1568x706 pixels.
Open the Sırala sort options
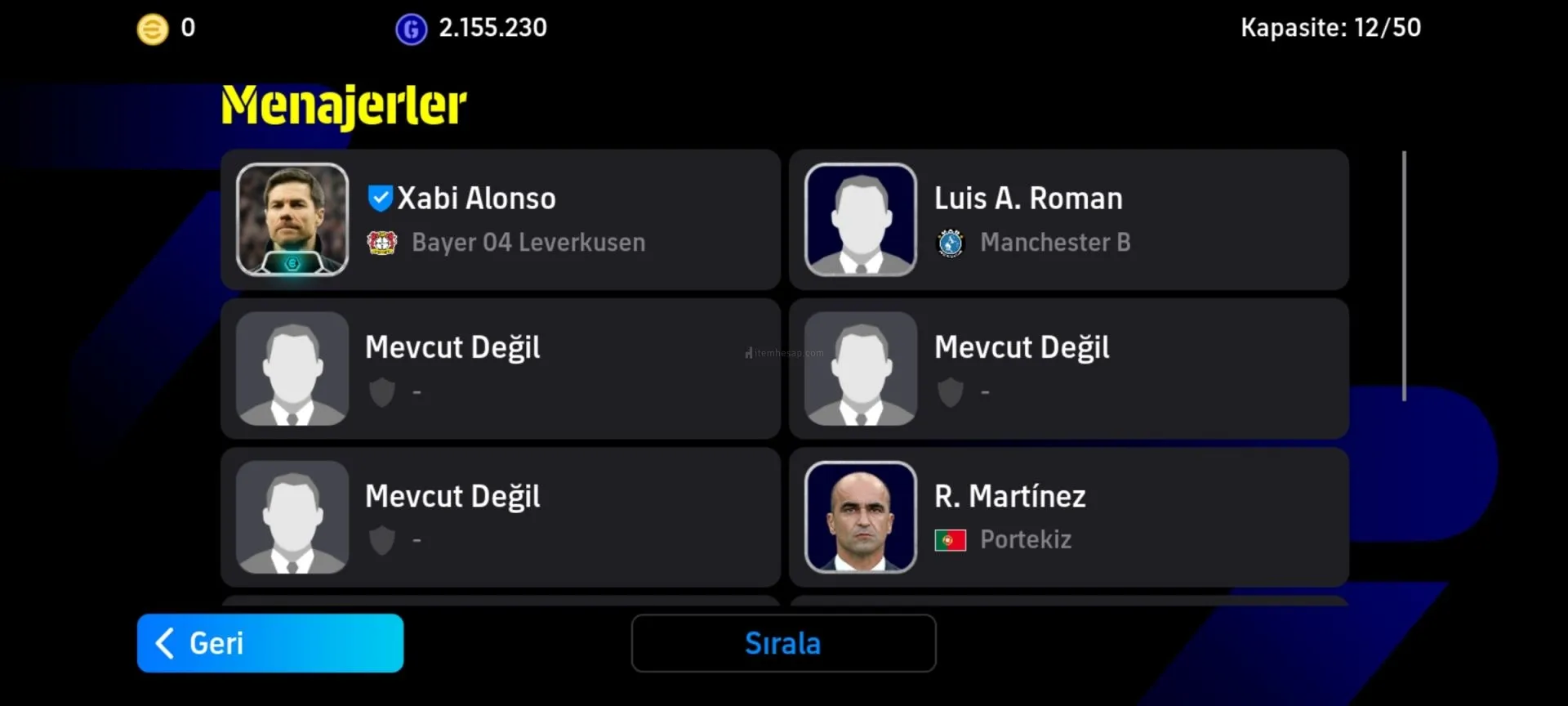[x=782, y=643]
